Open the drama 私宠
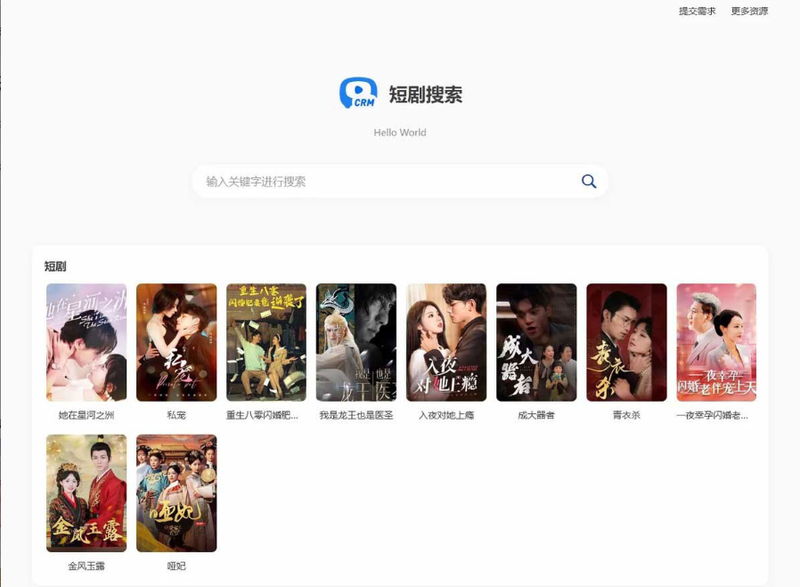 coord(176,343)
